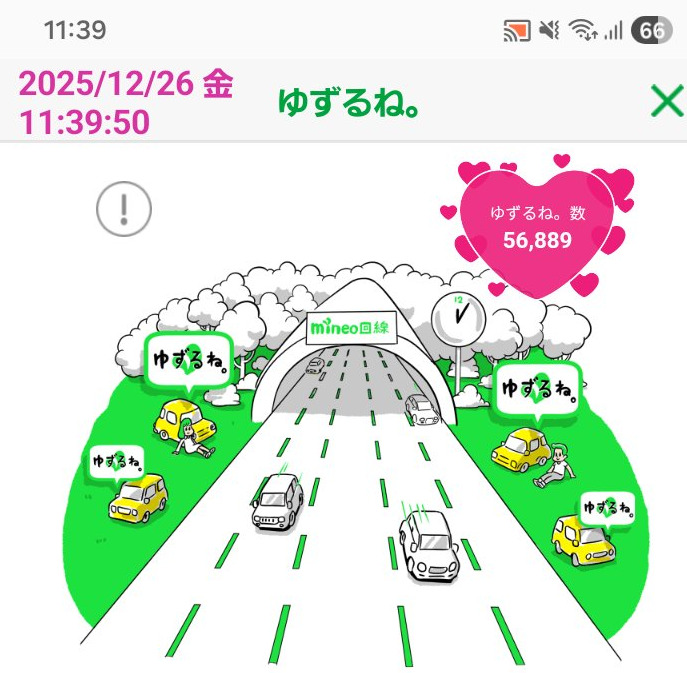Screen dimensions: 687x673
Task: Open the exclamation info icon
Action: coord(124,209)
